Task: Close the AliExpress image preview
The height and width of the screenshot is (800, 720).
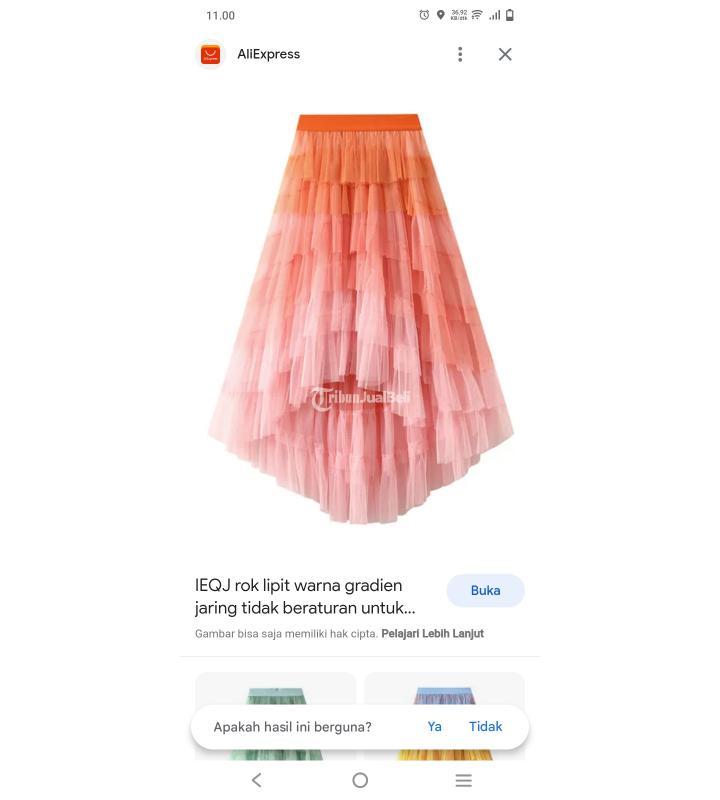Action: 505,54
